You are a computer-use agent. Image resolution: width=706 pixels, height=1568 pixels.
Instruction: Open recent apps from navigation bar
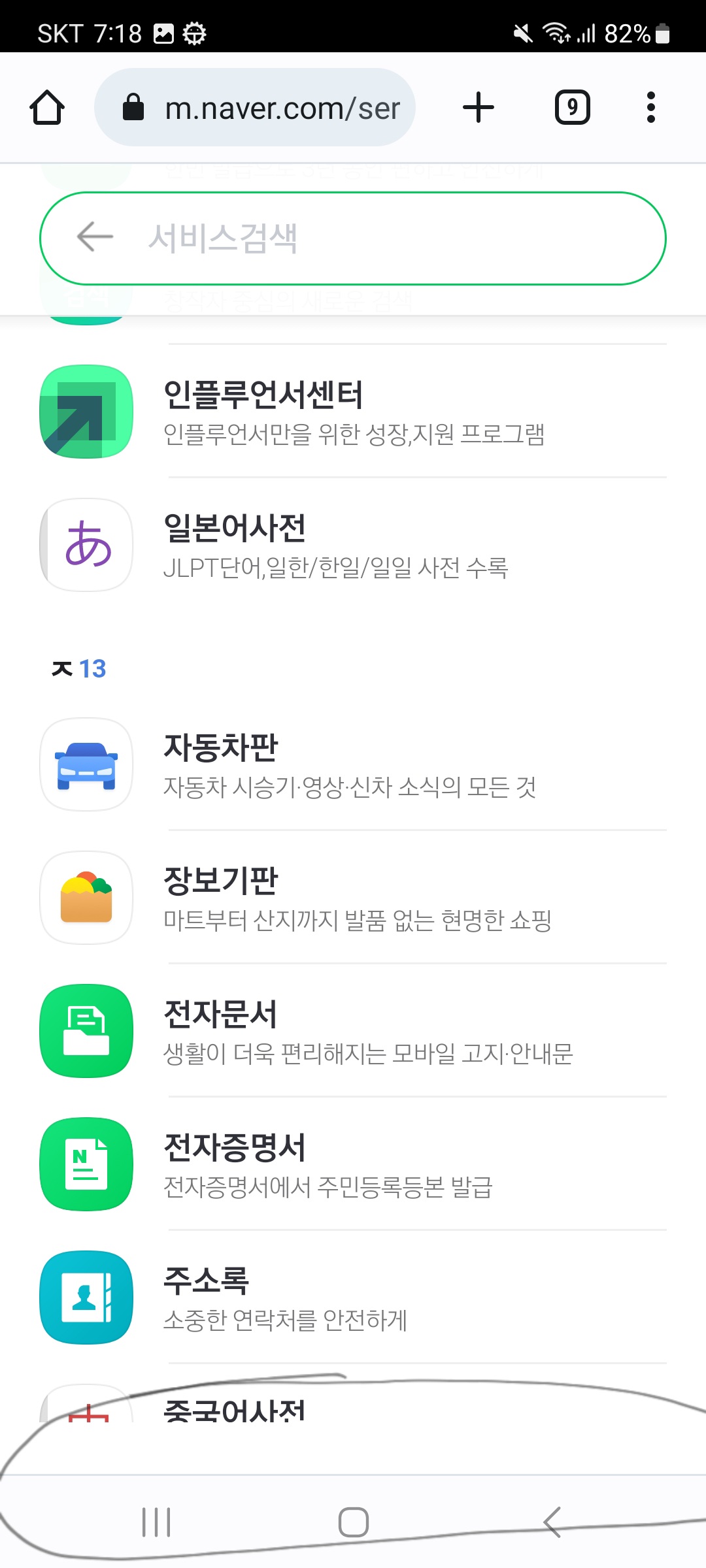(156, 1522)
